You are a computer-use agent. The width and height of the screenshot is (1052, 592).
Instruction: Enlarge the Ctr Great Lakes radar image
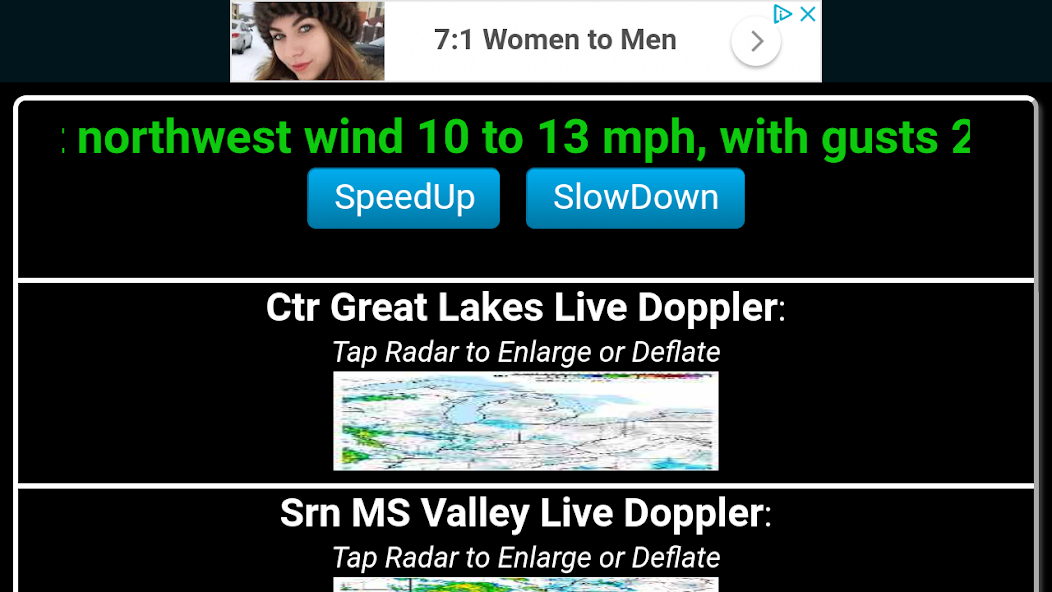click(525, 420)
